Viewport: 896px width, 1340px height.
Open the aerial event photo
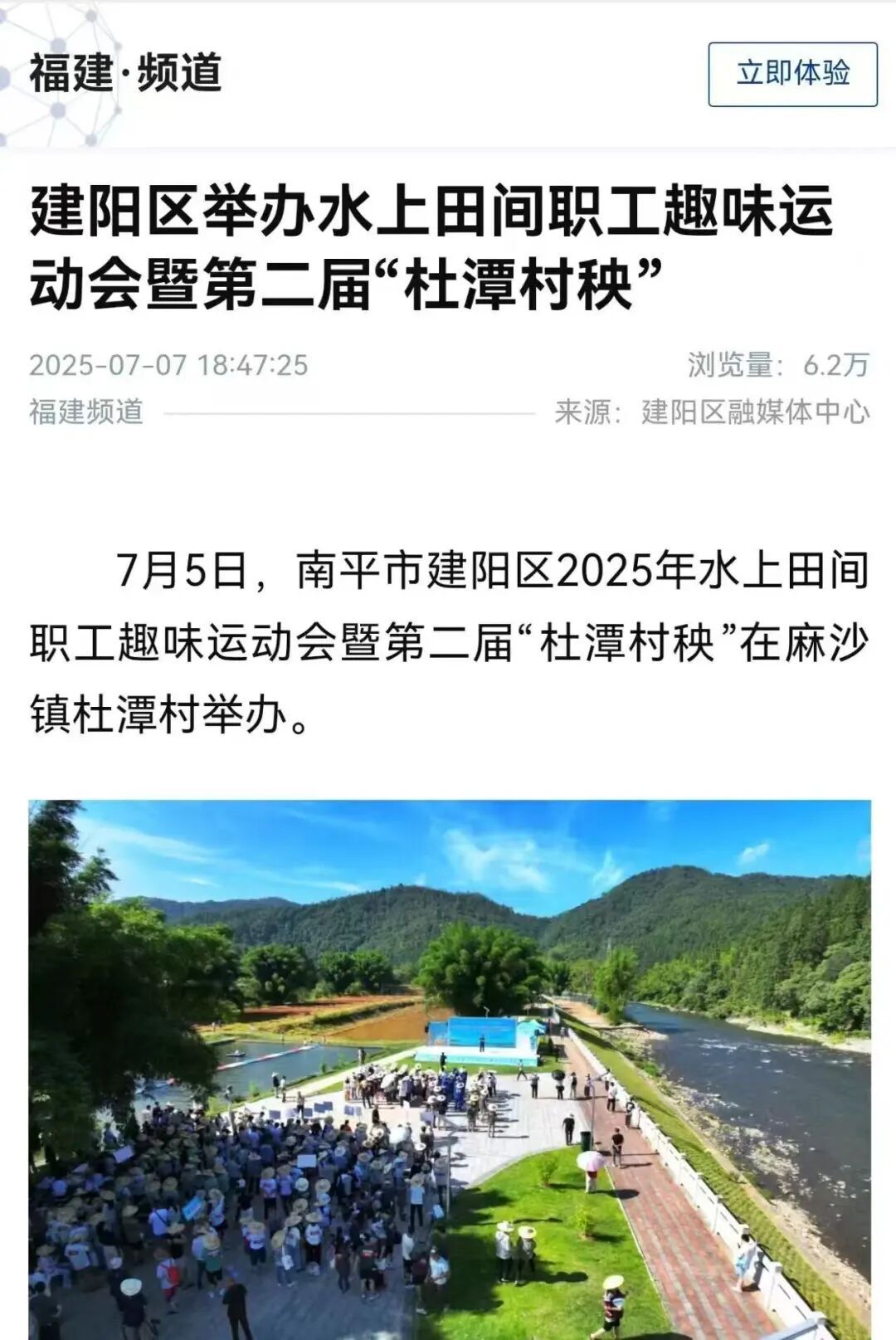pos(450,1069)
